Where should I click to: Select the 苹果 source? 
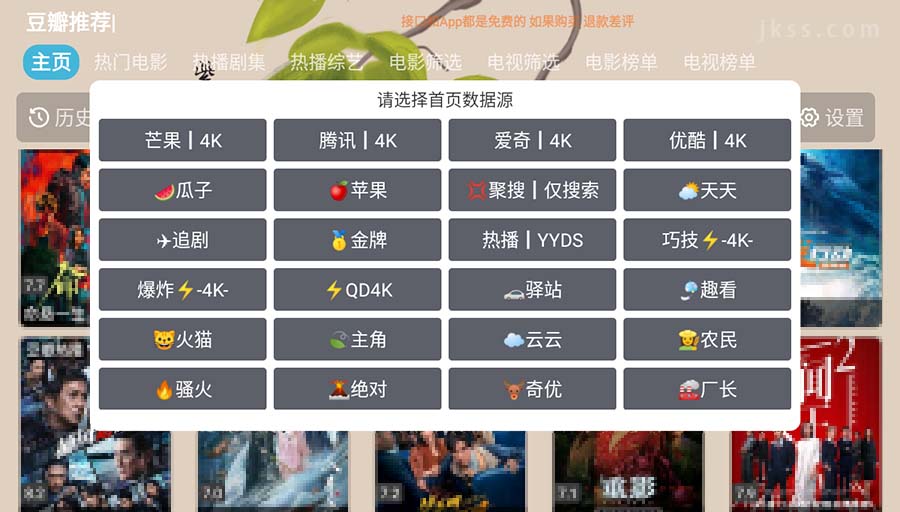(357, 190)
